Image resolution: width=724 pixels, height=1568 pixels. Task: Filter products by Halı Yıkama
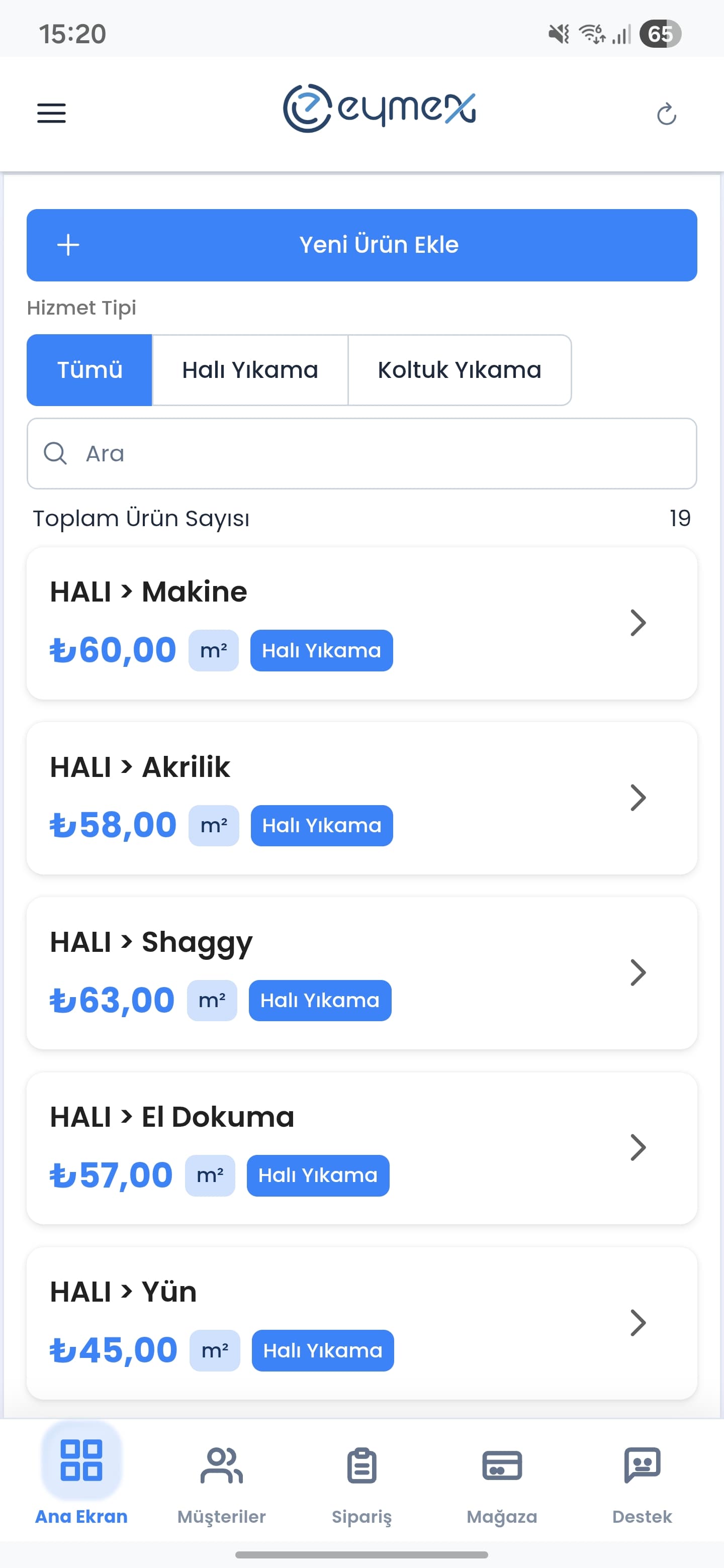(x=250, y=369)
